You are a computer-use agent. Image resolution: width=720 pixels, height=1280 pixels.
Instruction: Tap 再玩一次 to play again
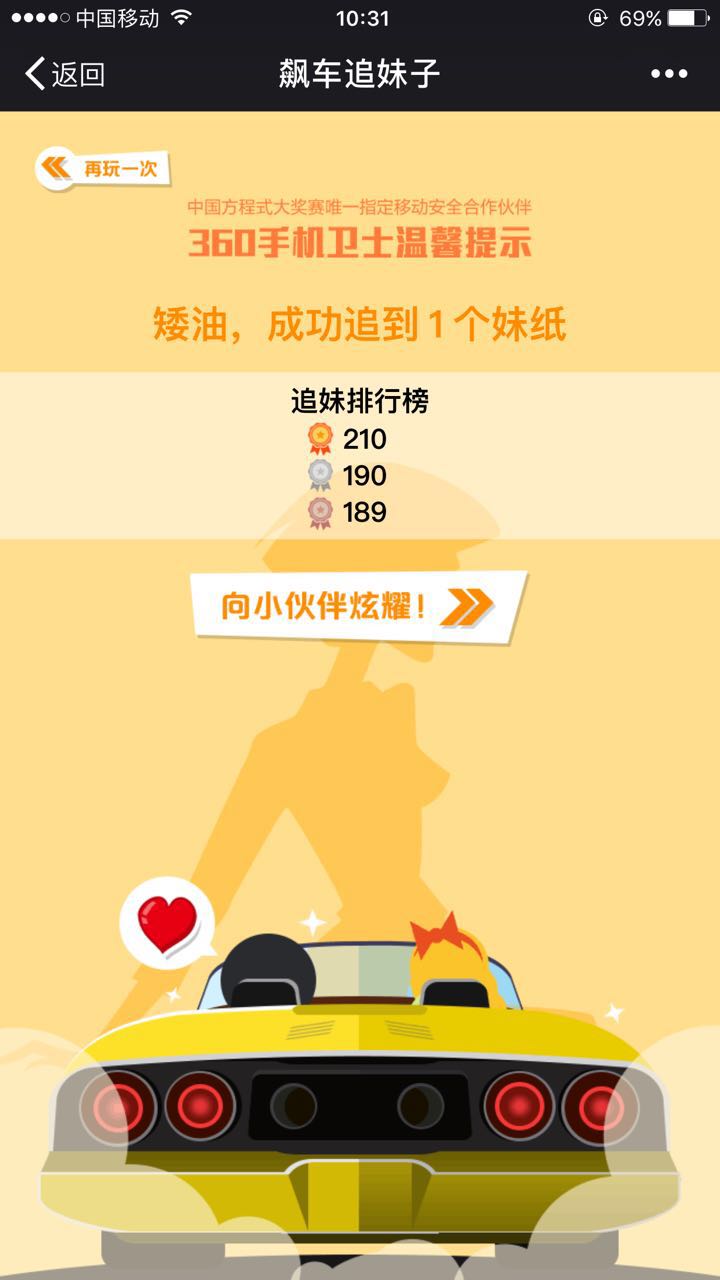[103, 169]
